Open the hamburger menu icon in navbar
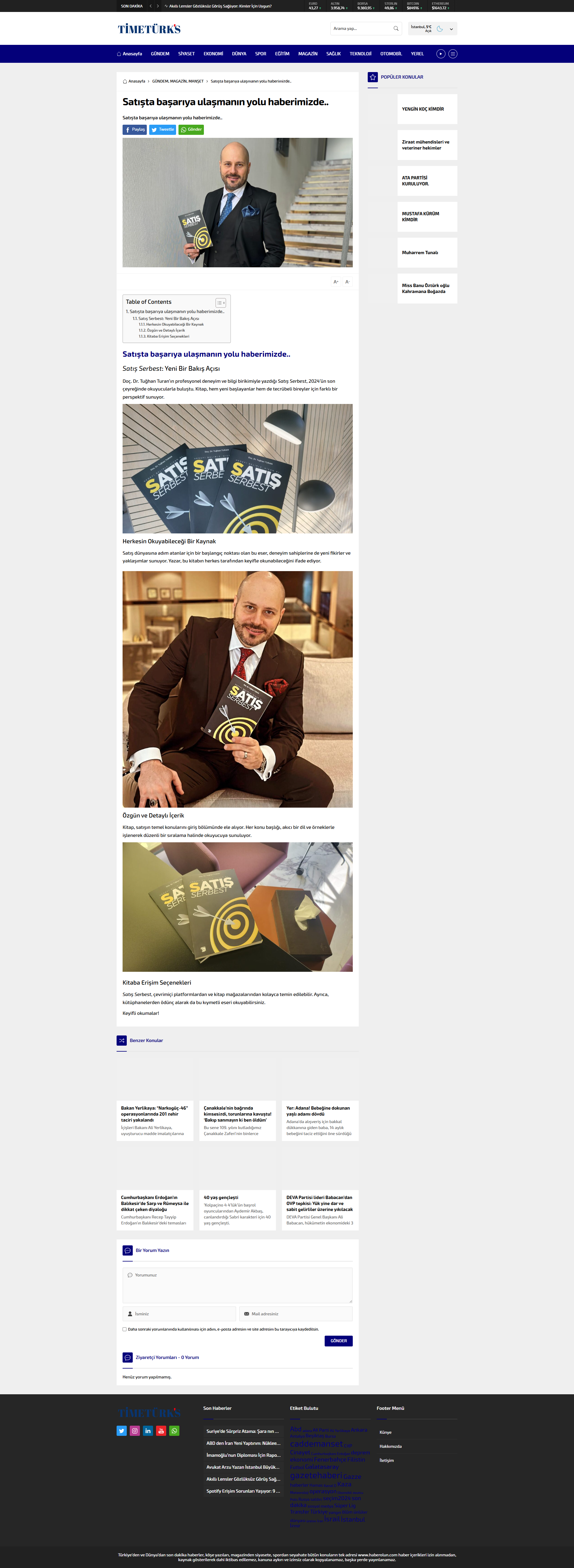This screenshot has width=574, height=1568. coord(452,54)
